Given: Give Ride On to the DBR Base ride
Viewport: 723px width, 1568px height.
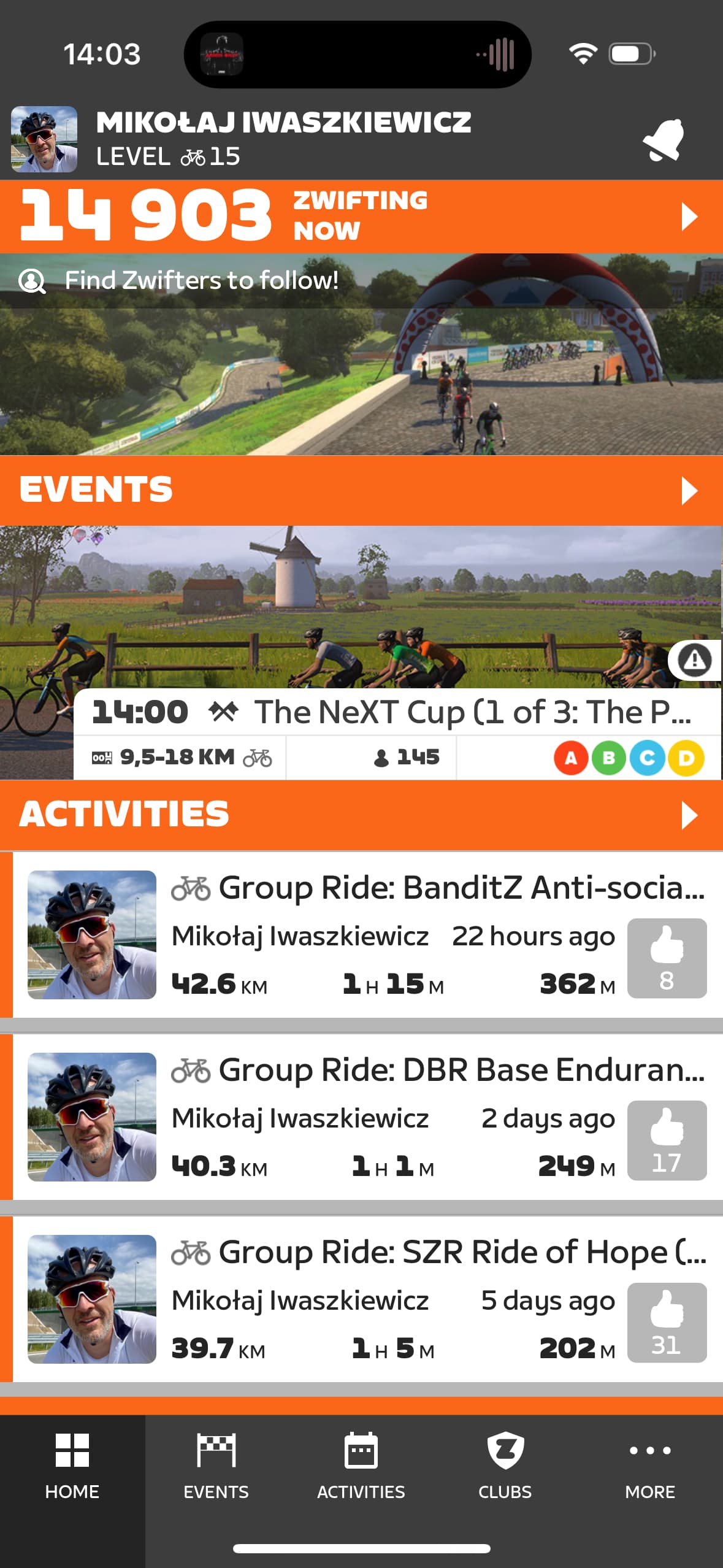Looking at the screenshot, I should [x=667, y=1140].
